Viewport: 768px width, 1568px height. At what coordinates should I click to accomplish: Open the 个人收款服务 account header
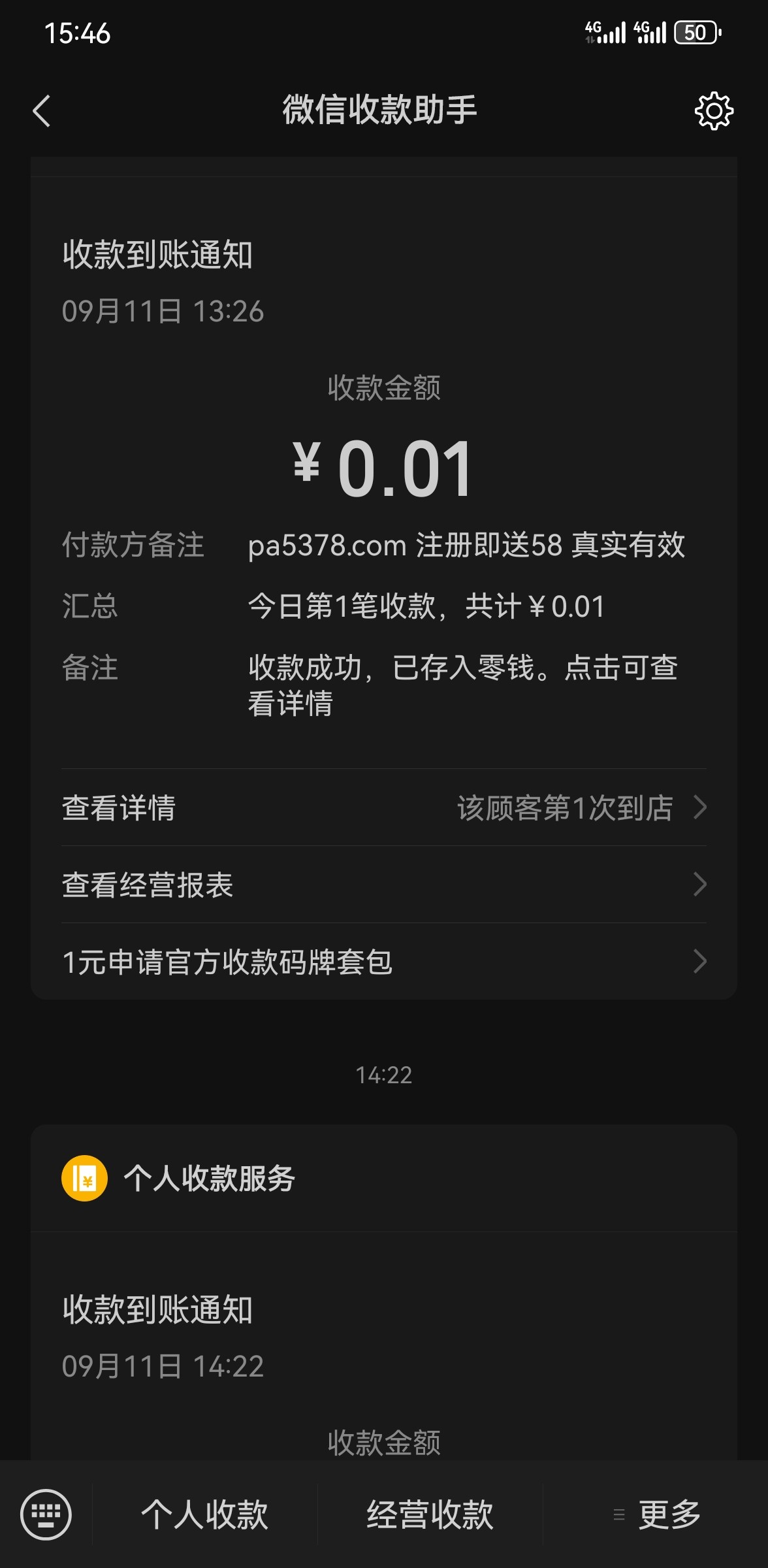tap(209, 1179)
